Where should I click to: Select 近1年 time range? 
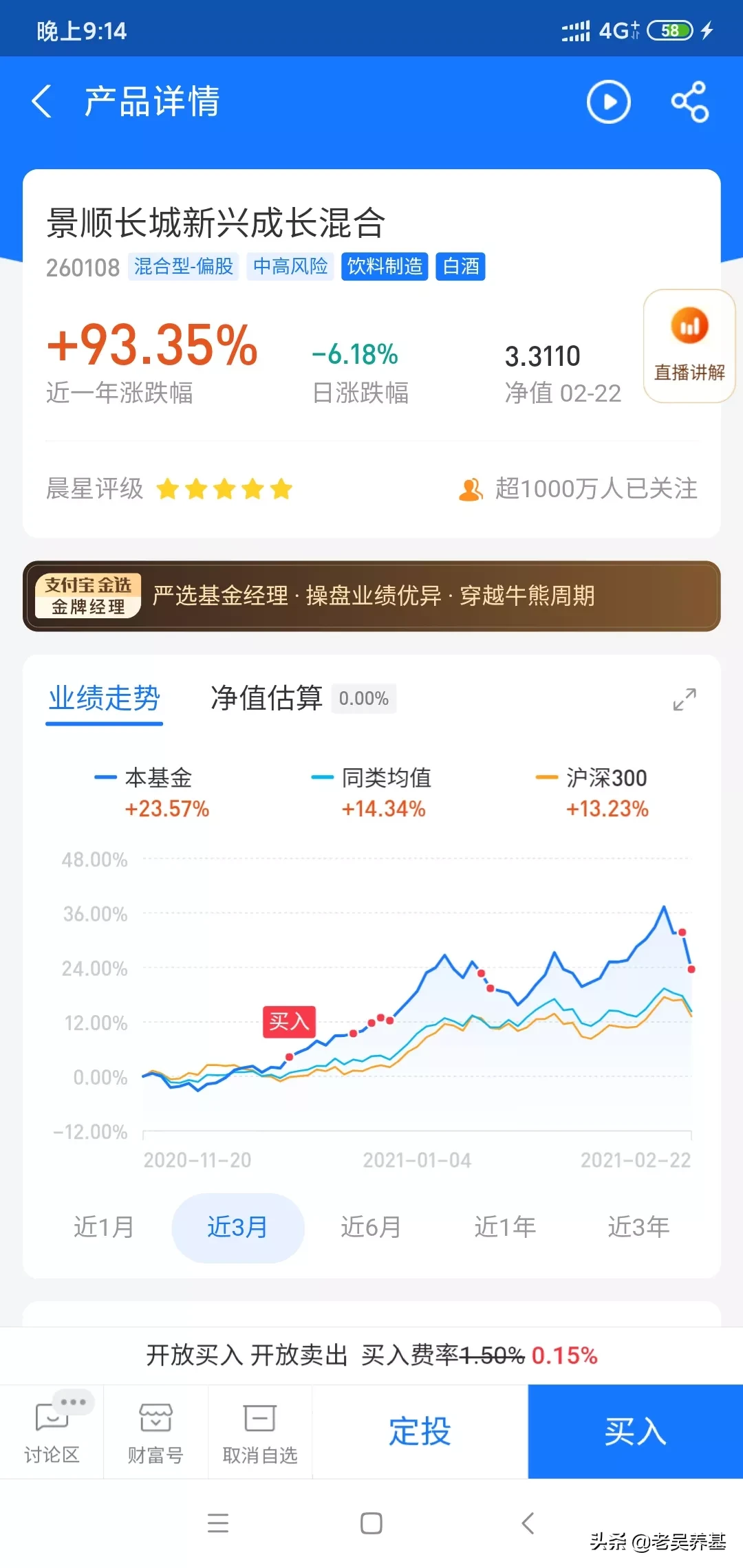coord(504,1228)
